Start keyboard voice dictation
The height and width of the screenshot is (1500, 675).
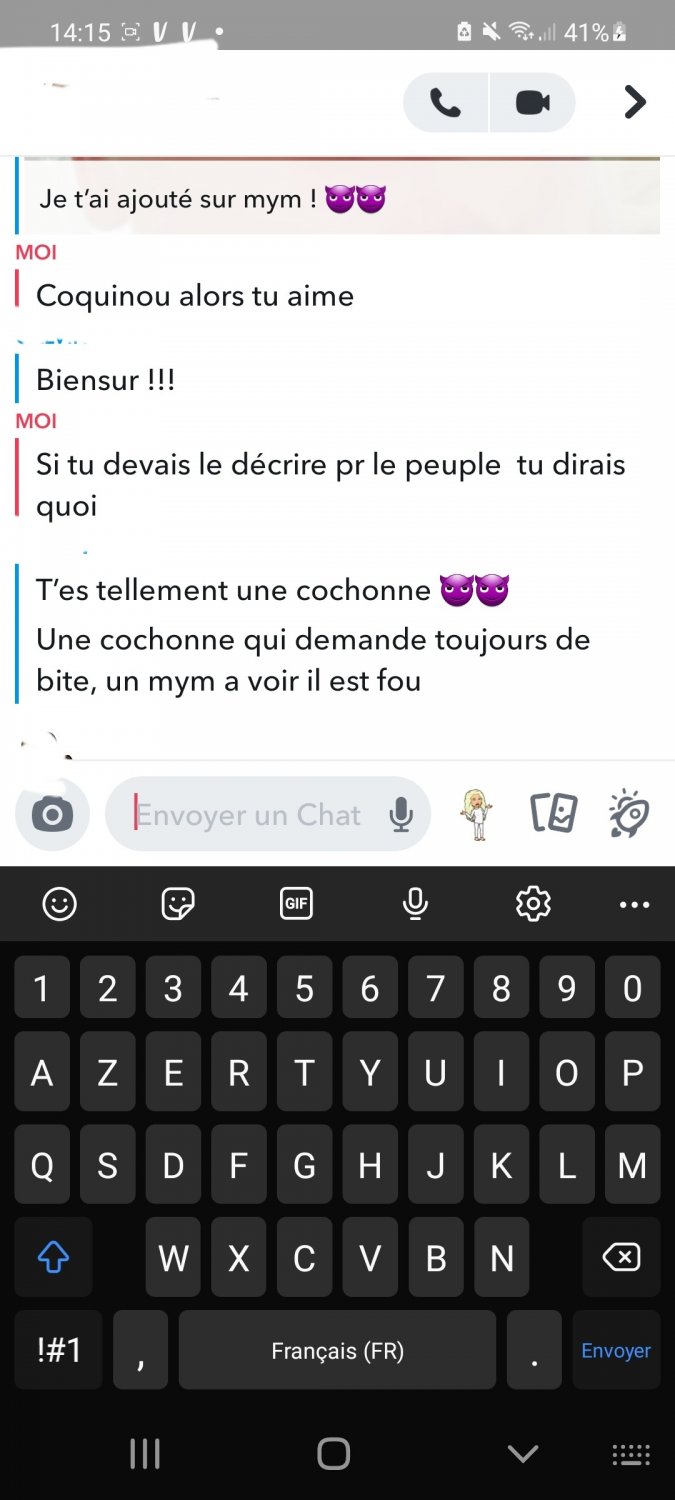tap(415, 904)
